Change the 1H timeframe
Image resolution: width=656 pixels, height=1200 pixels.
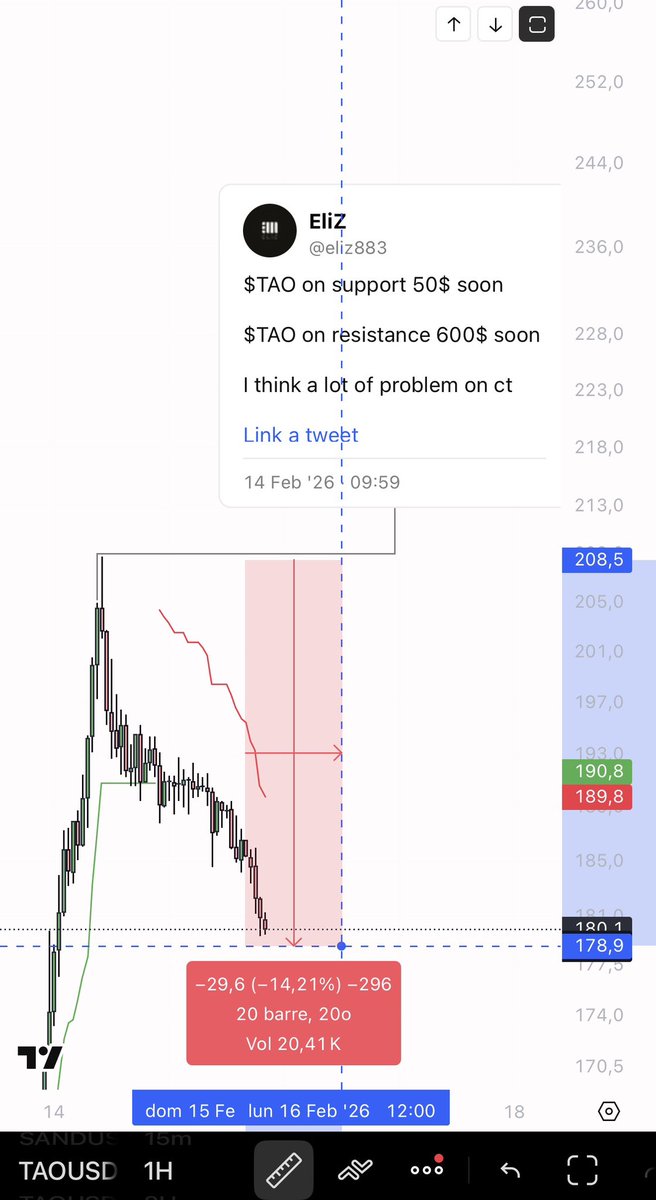pyautogui.click(x=158, y=1171)
